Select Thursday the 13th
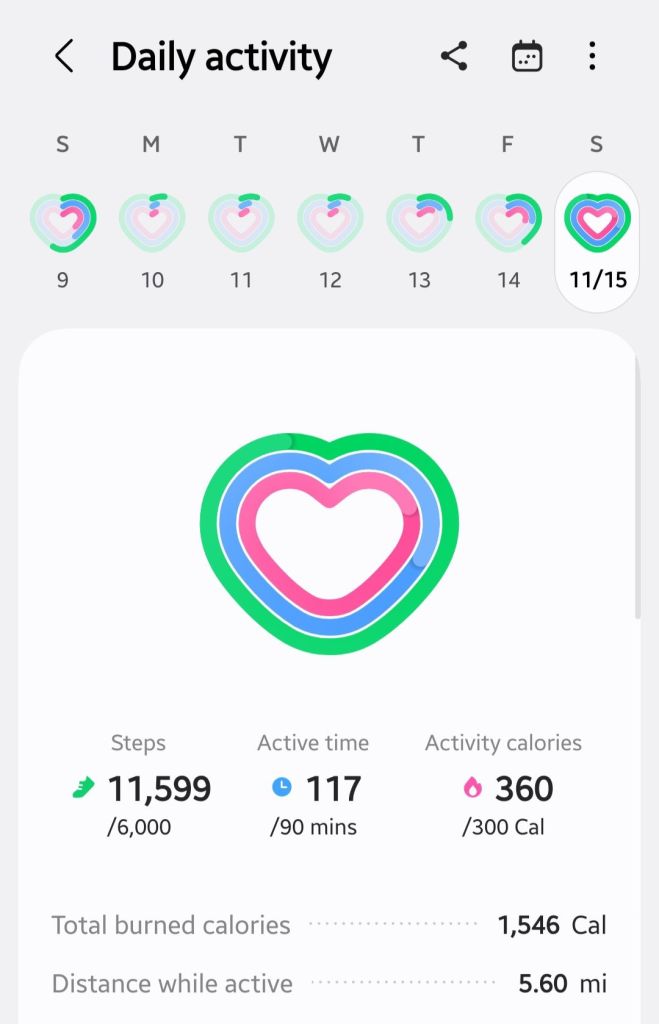Screen dimensions: 659x1024 419,222
